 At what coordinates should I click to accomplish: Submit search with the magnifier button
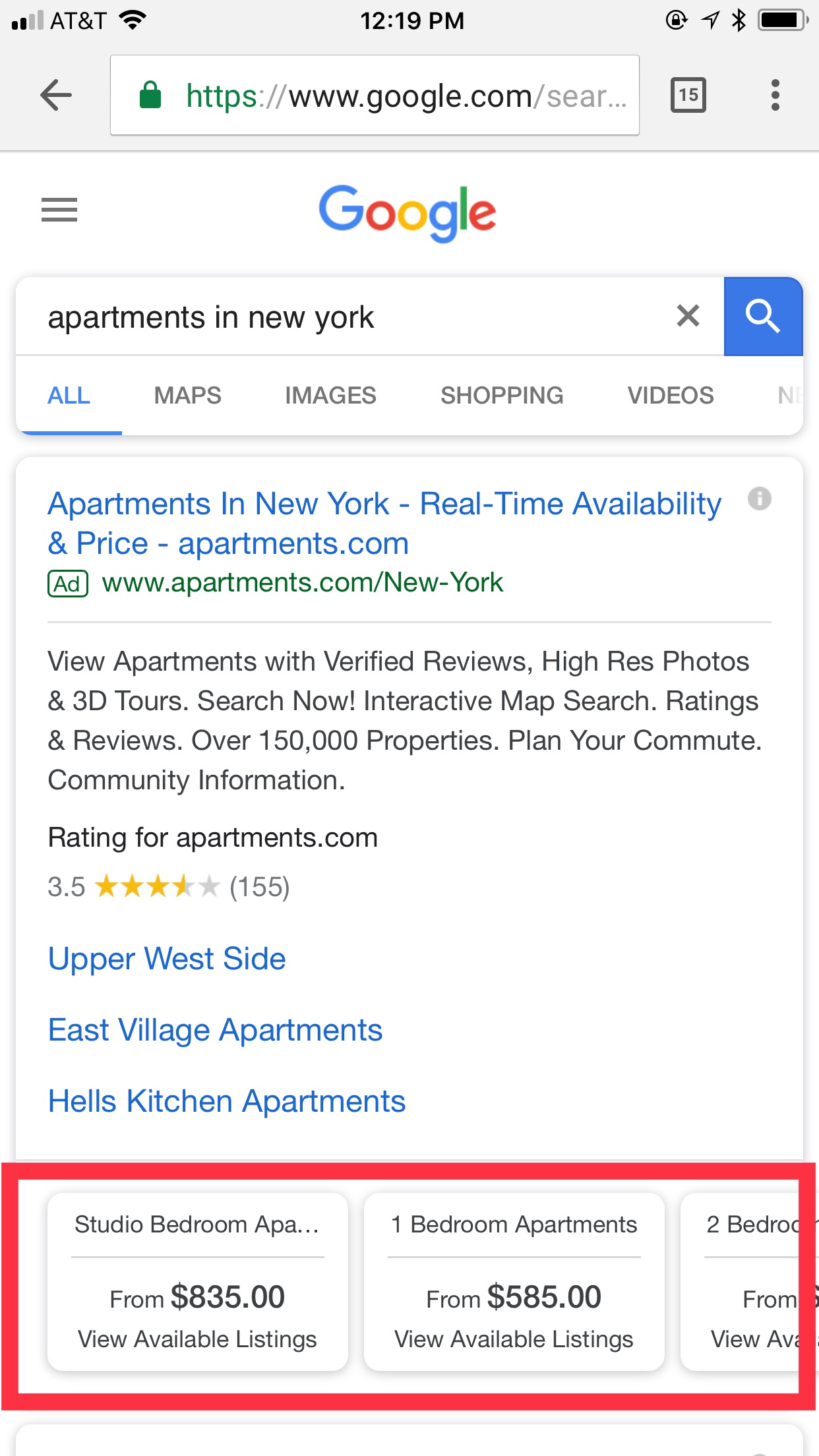click(x=763, y=317)
